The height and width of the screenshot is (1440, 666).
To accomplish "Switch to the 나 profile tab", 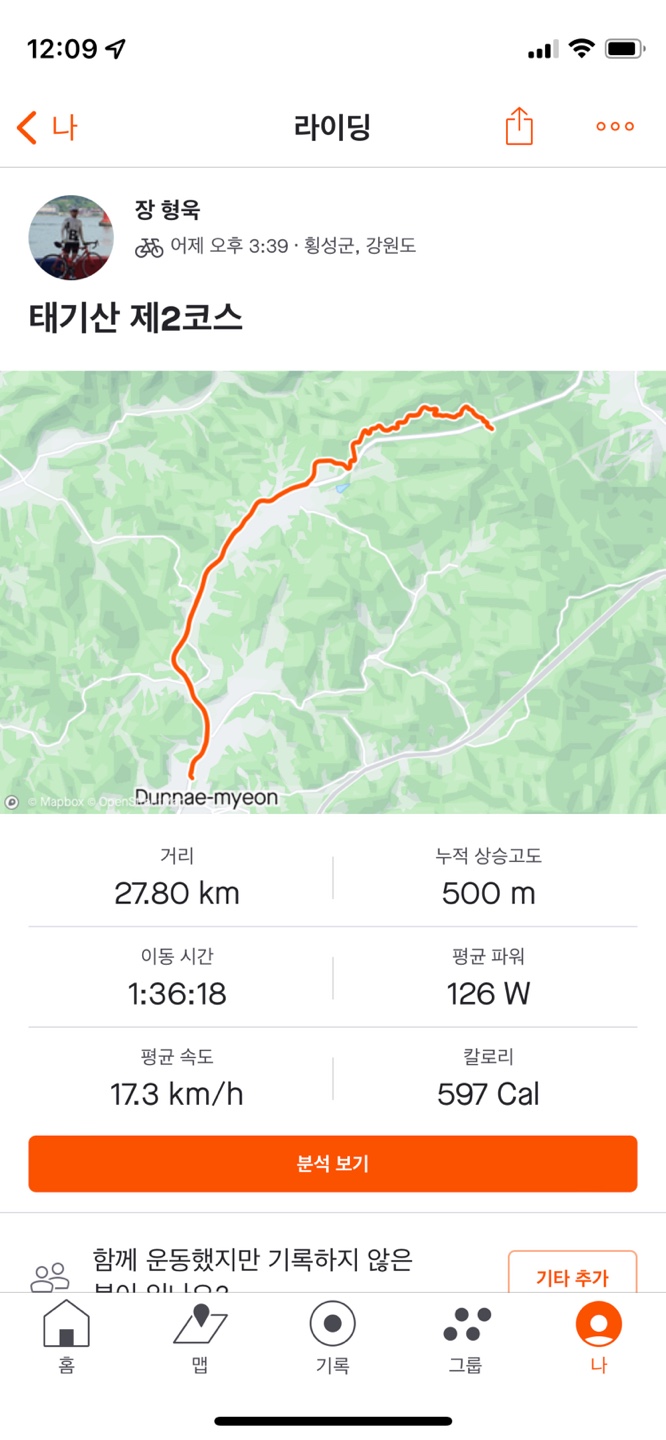I will (x=598, y=1336).
